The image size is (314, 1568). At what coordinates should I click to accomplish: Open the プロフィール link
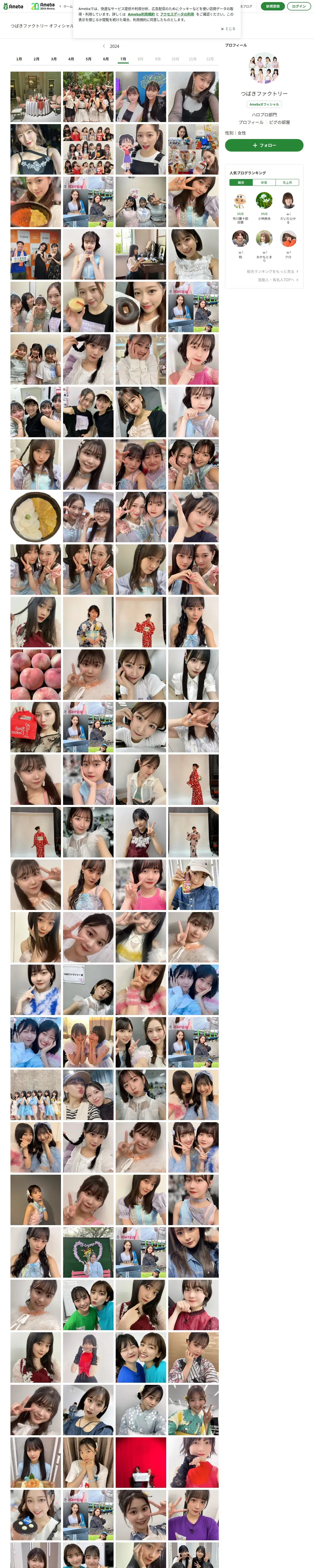click(x=251, y=122)
